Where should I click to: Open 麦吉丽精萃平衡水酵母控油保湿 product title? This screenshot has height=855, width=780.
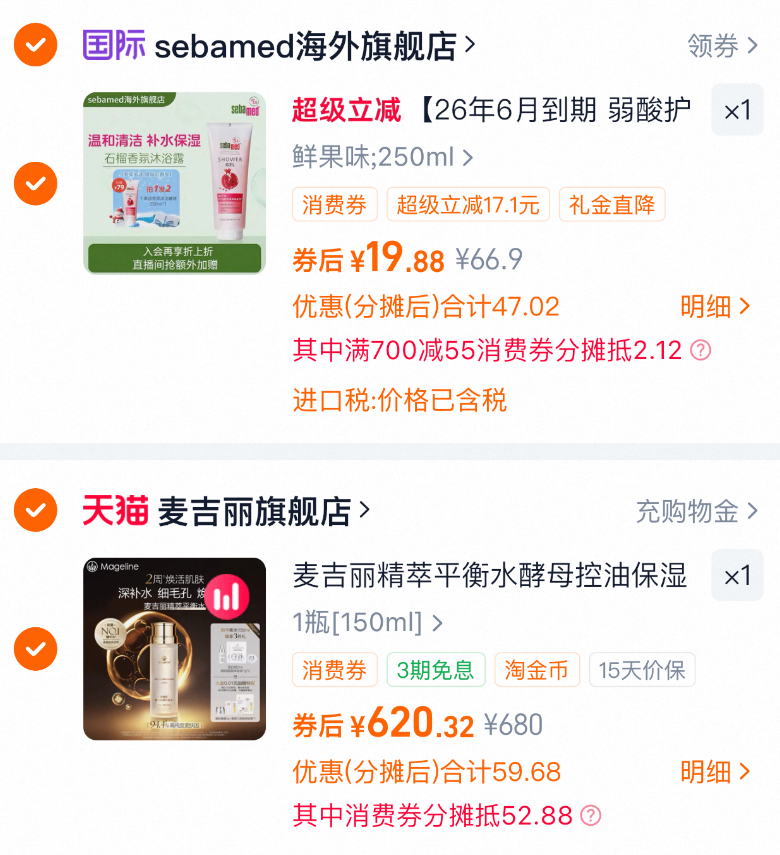tap(490, 575)
